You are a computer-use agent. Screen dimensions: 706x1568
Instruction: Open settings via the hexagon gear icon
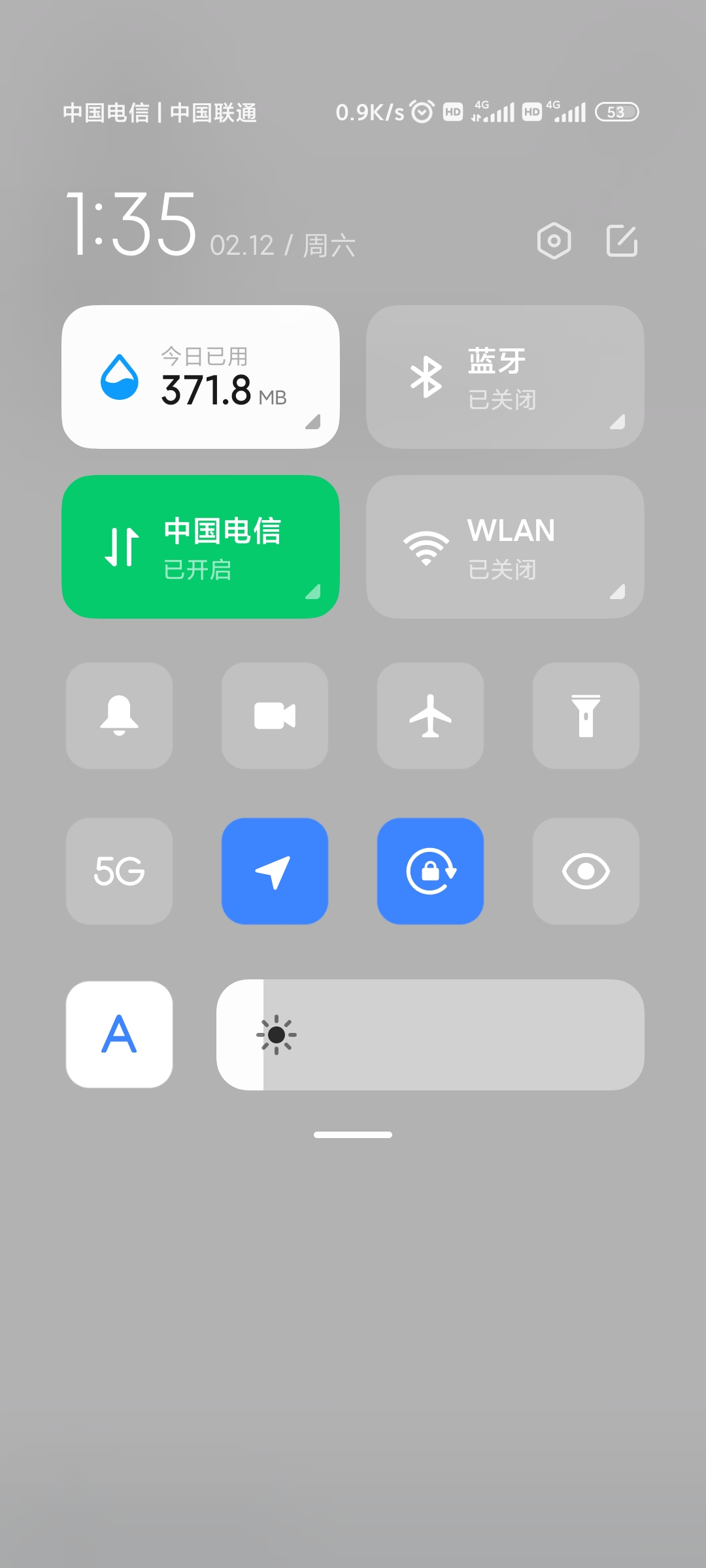(554, 241)
